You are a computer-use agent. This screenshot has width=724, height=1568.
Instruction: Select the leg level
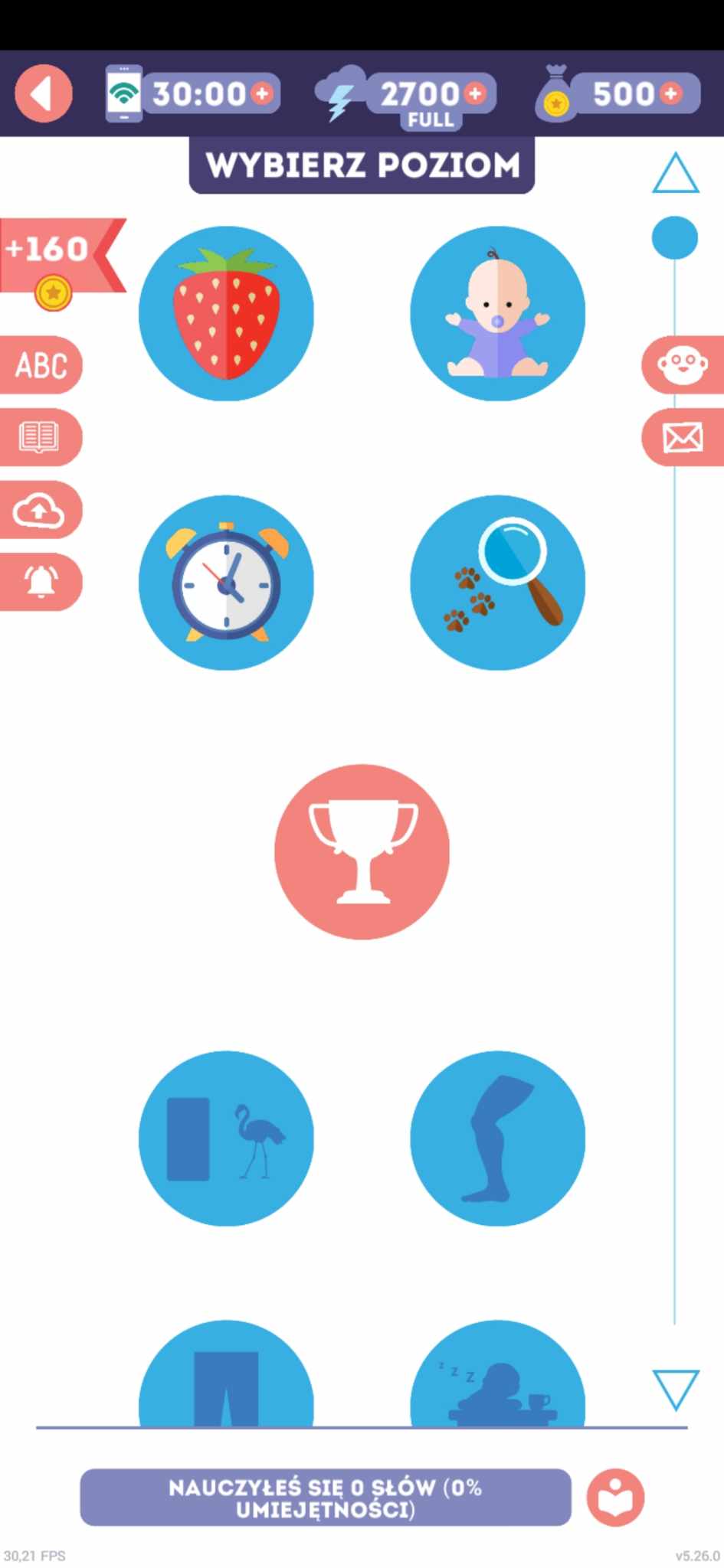tap(497, 1138)
